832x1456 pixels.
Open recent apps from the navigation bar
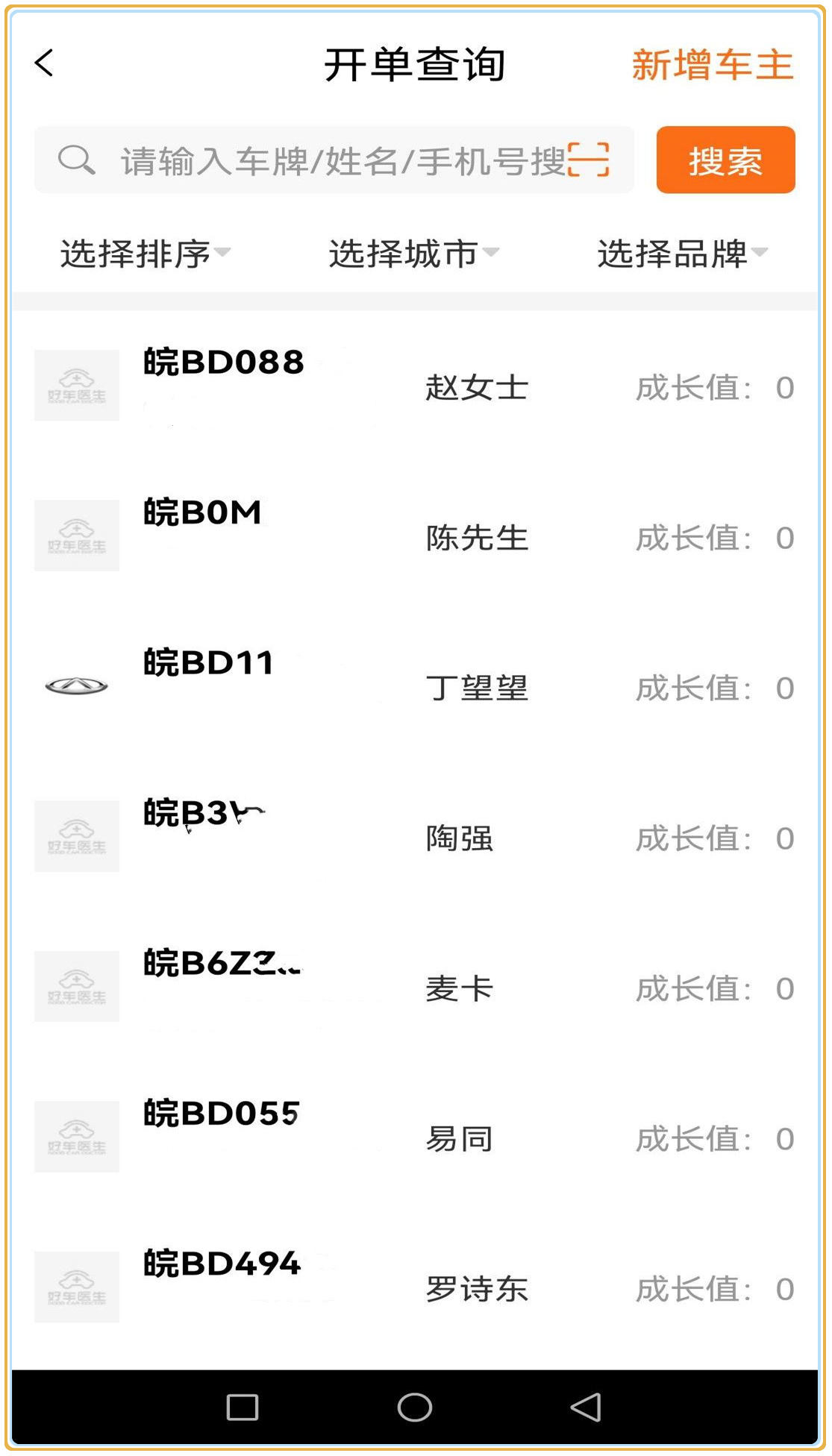(243, 1408)
